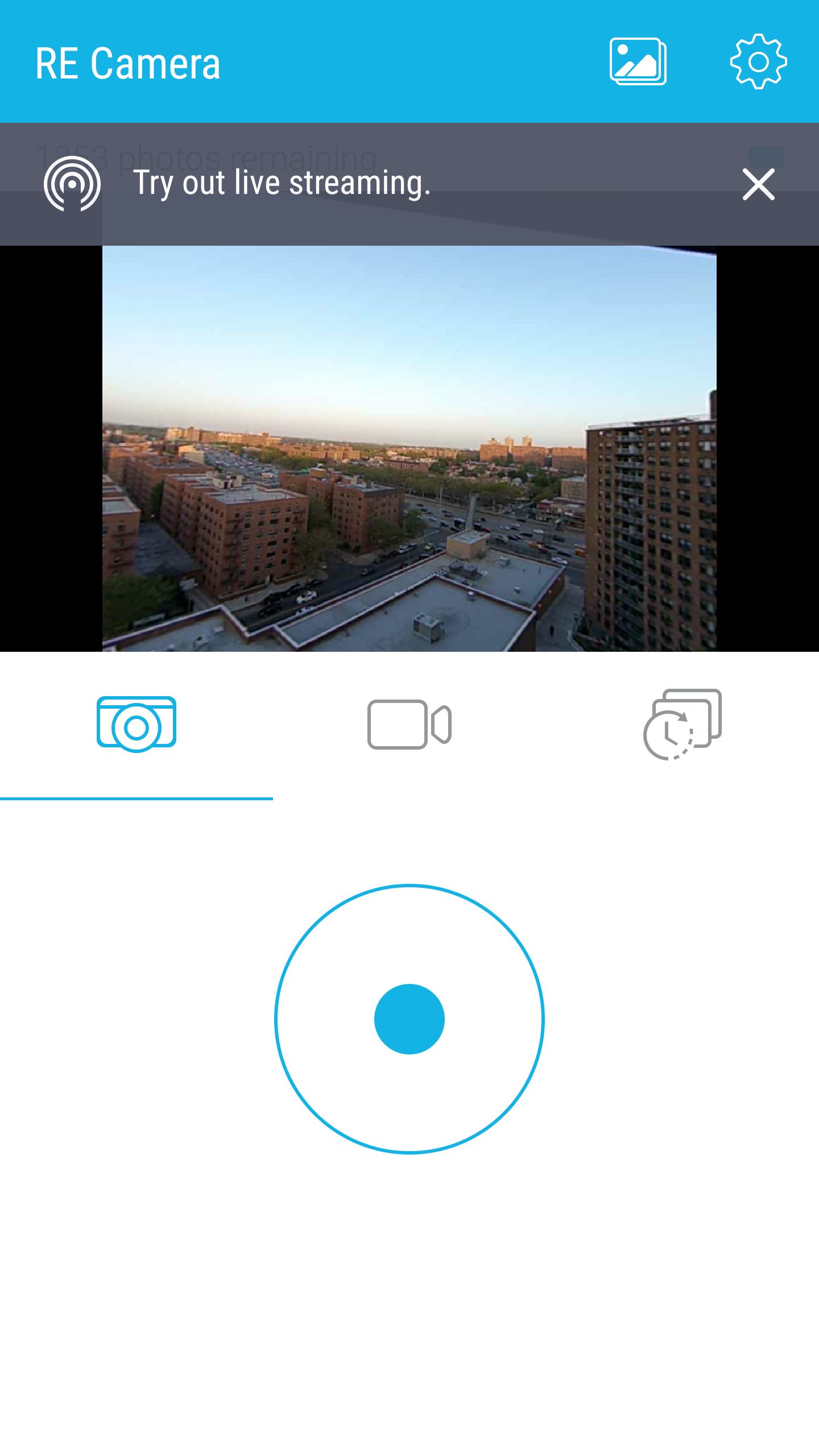Dismiss the live streaming banner
The height and width of the screenshot is (1456, 819).
(x=758, y=184)
